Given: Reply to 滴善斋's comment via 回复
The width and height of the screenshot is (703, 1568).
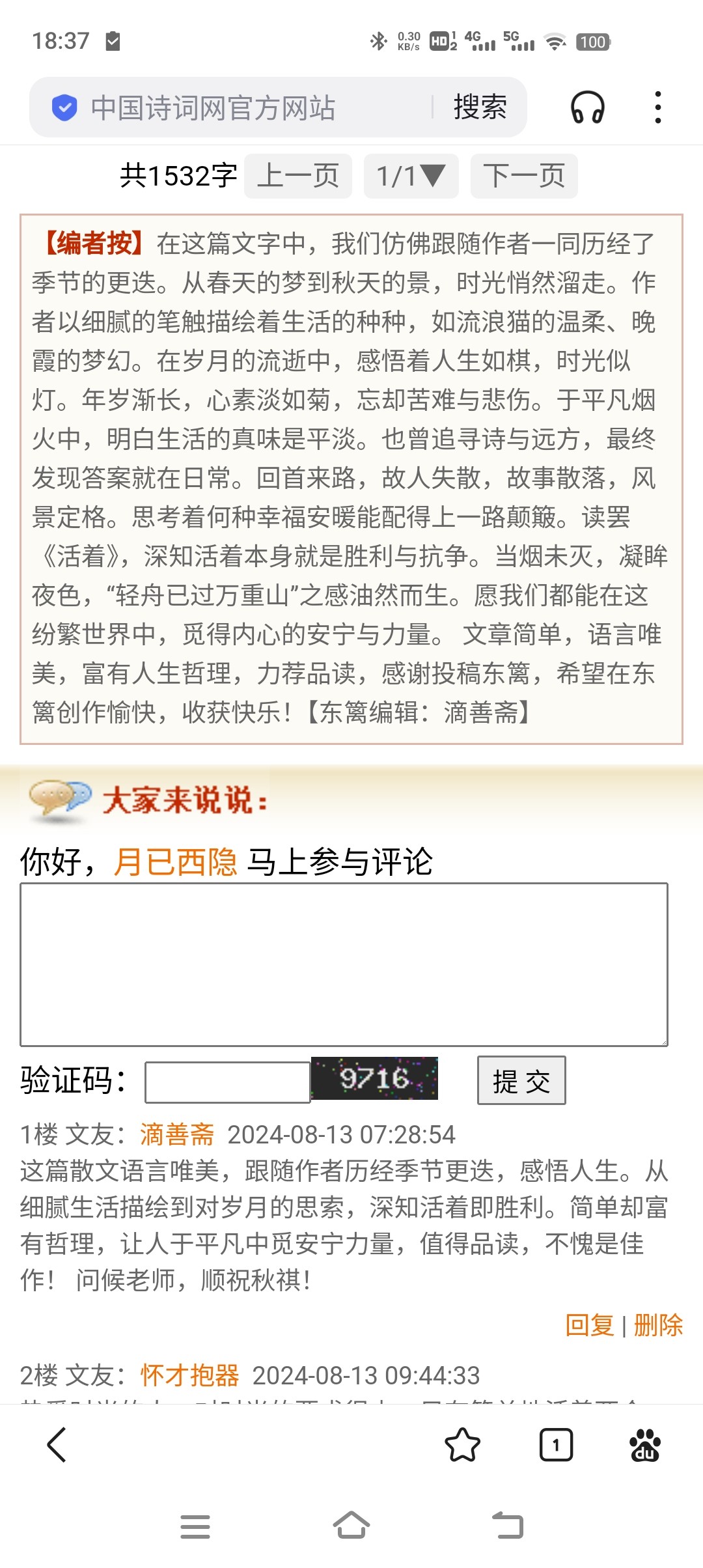Looking at the screenshot, I should point(590,1325).
